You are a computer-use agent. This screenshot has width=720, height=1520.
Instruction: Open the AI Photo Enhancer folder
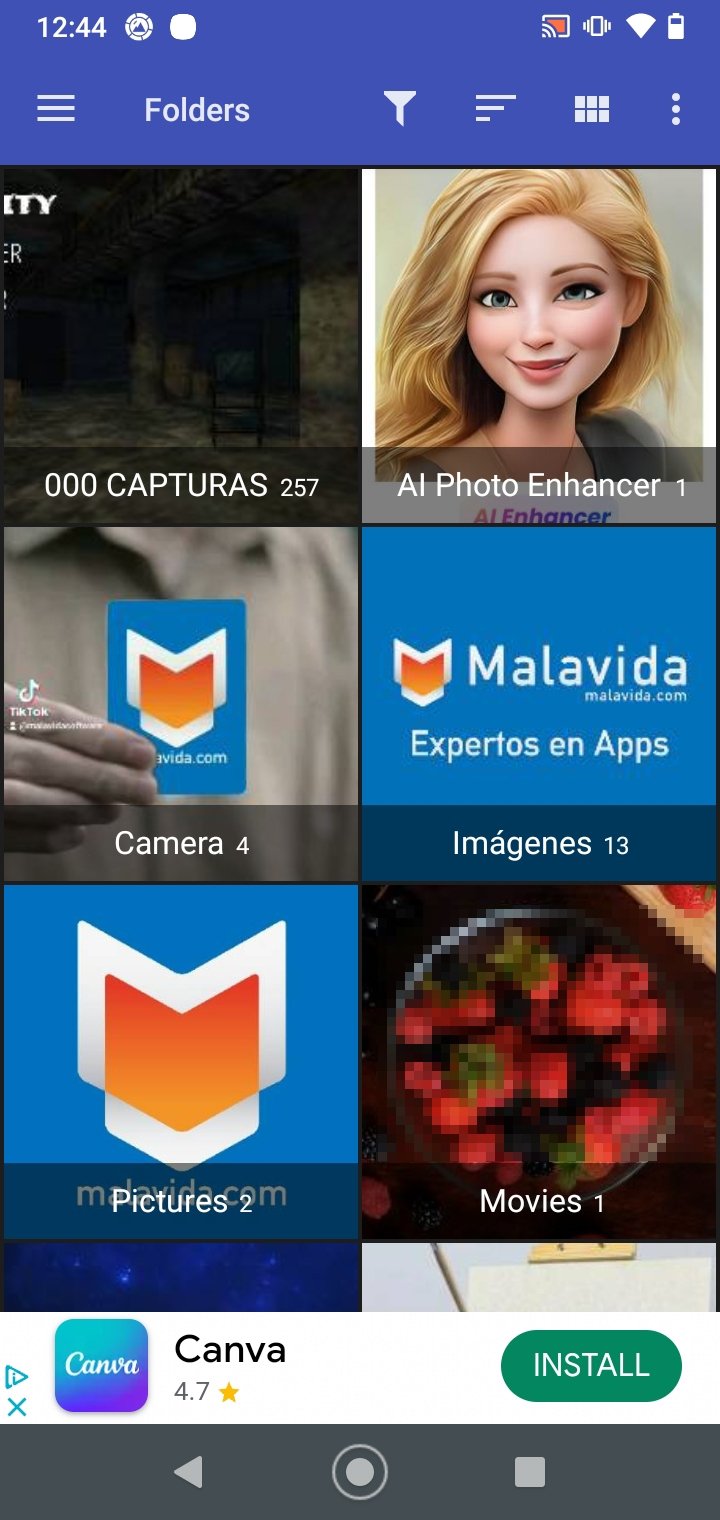(x=539, y=346)
